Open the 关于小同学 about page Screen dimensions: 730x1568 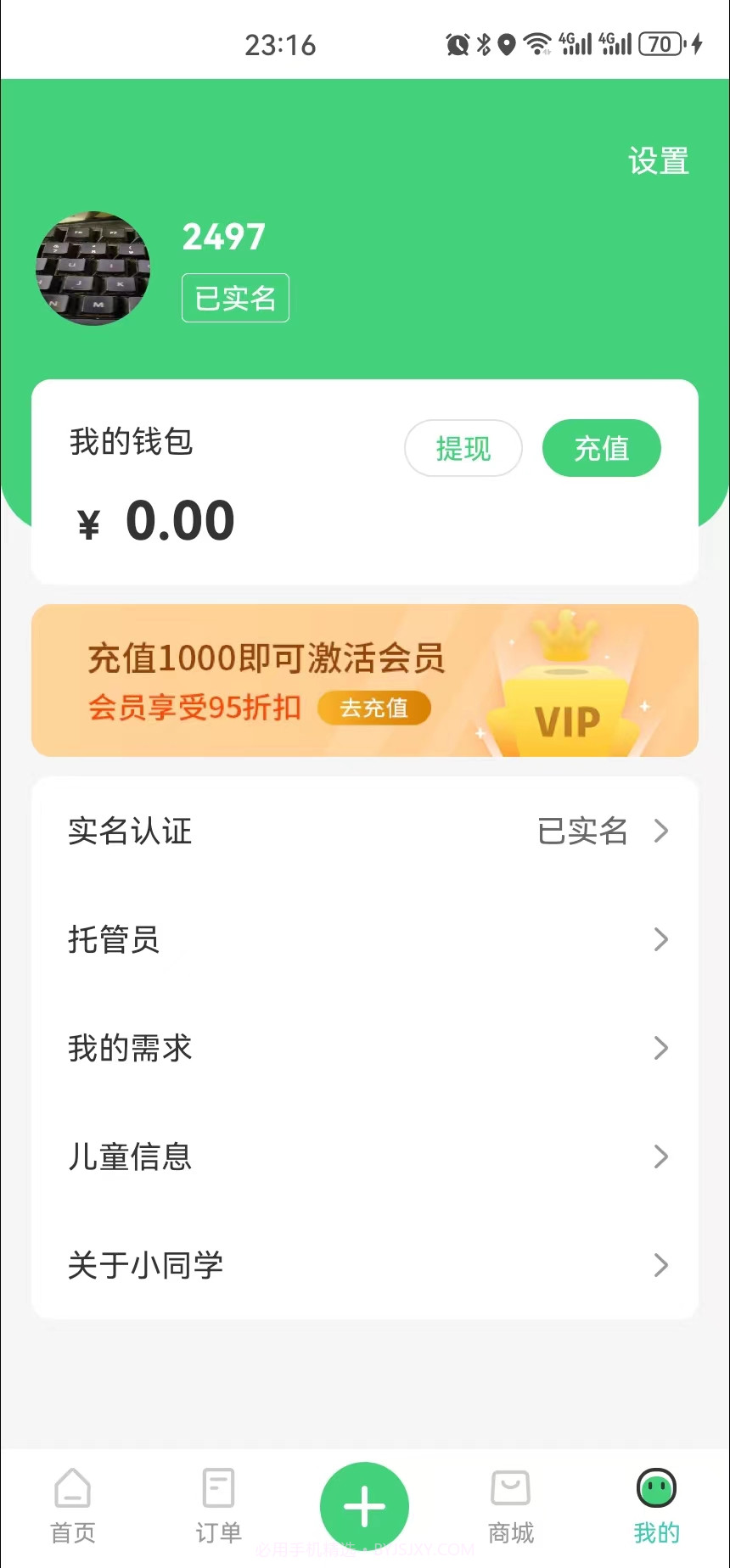(661, 1265)
